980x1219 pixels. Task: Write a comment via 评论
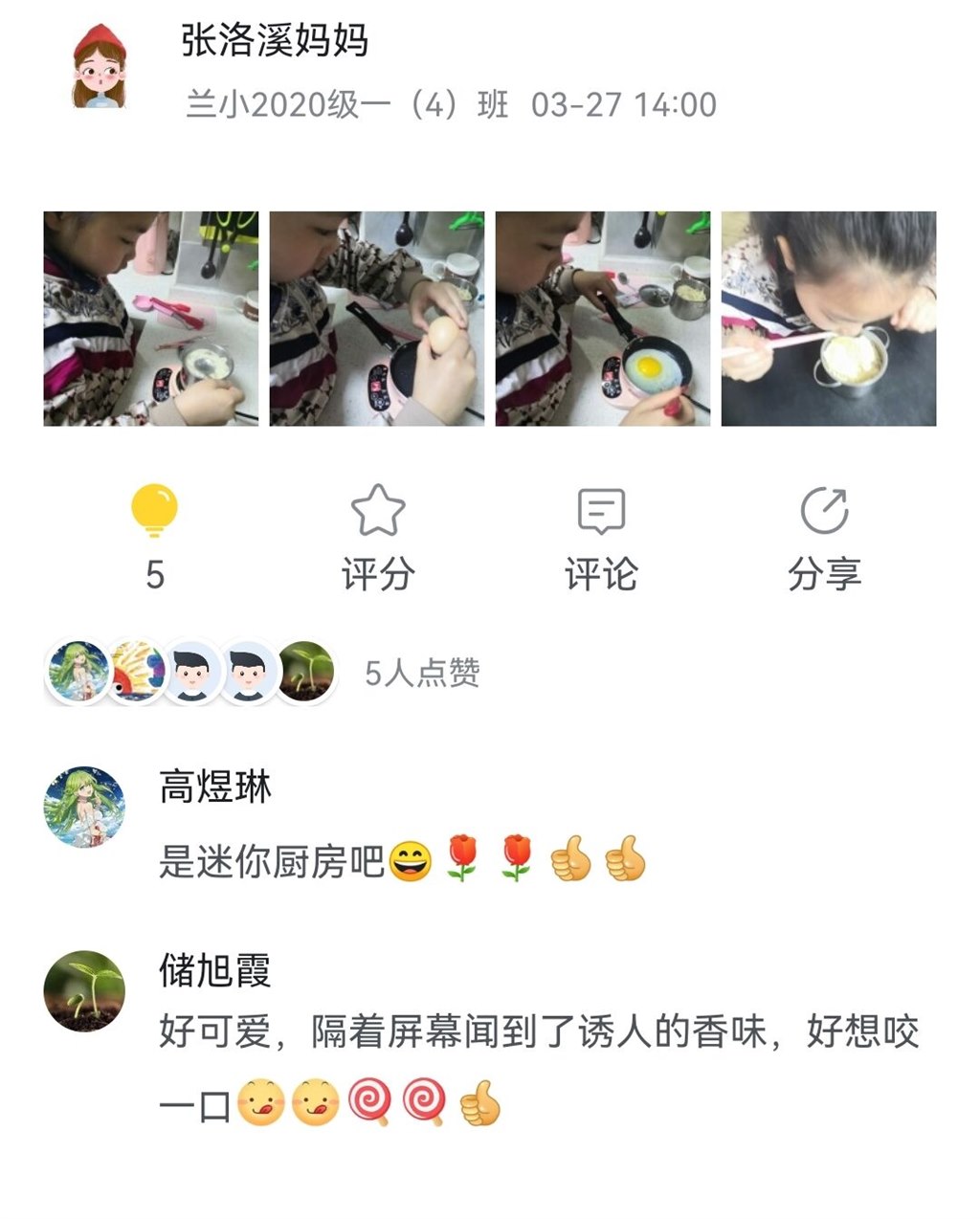601,536
